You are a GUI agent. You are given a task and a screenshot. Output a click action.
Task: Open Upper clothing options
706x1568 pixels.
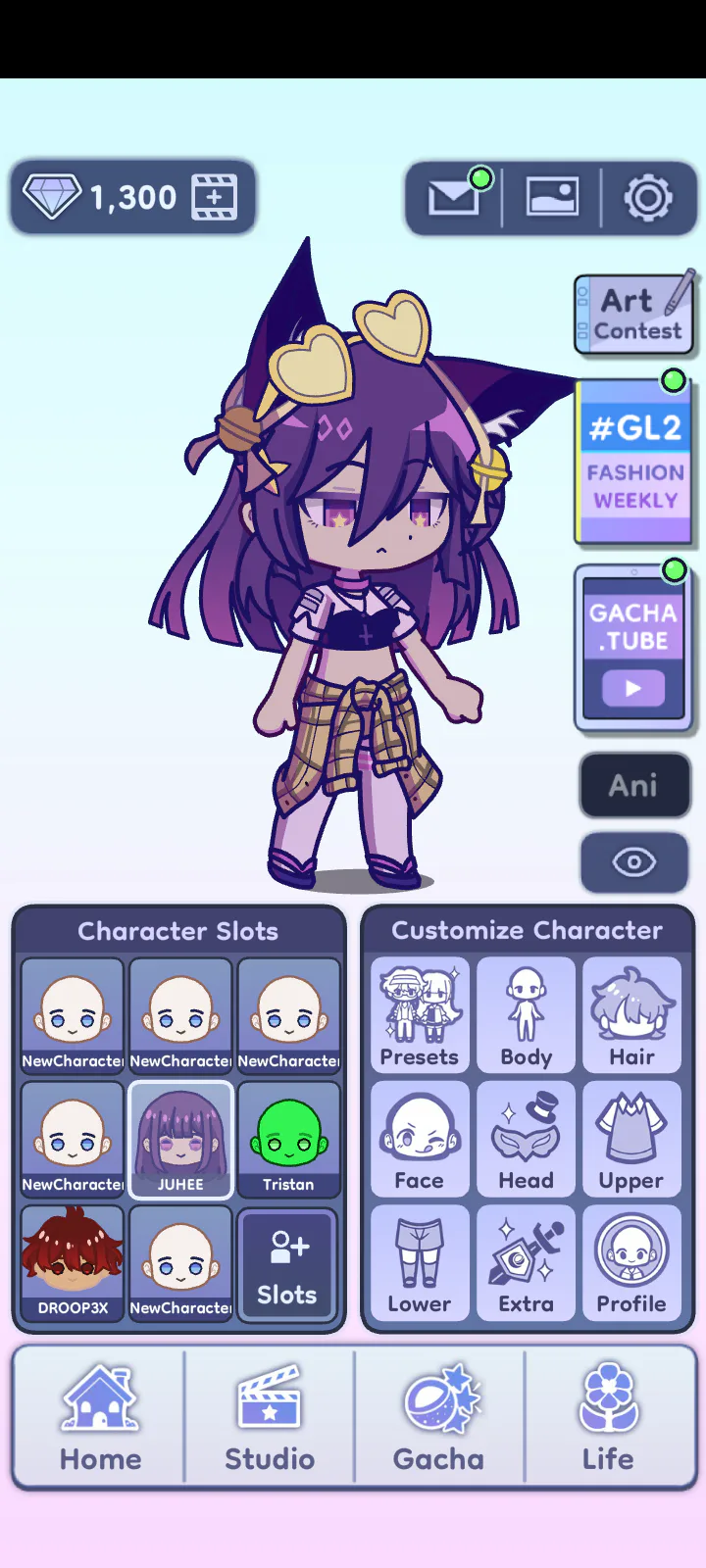[x=631, y=1140]
